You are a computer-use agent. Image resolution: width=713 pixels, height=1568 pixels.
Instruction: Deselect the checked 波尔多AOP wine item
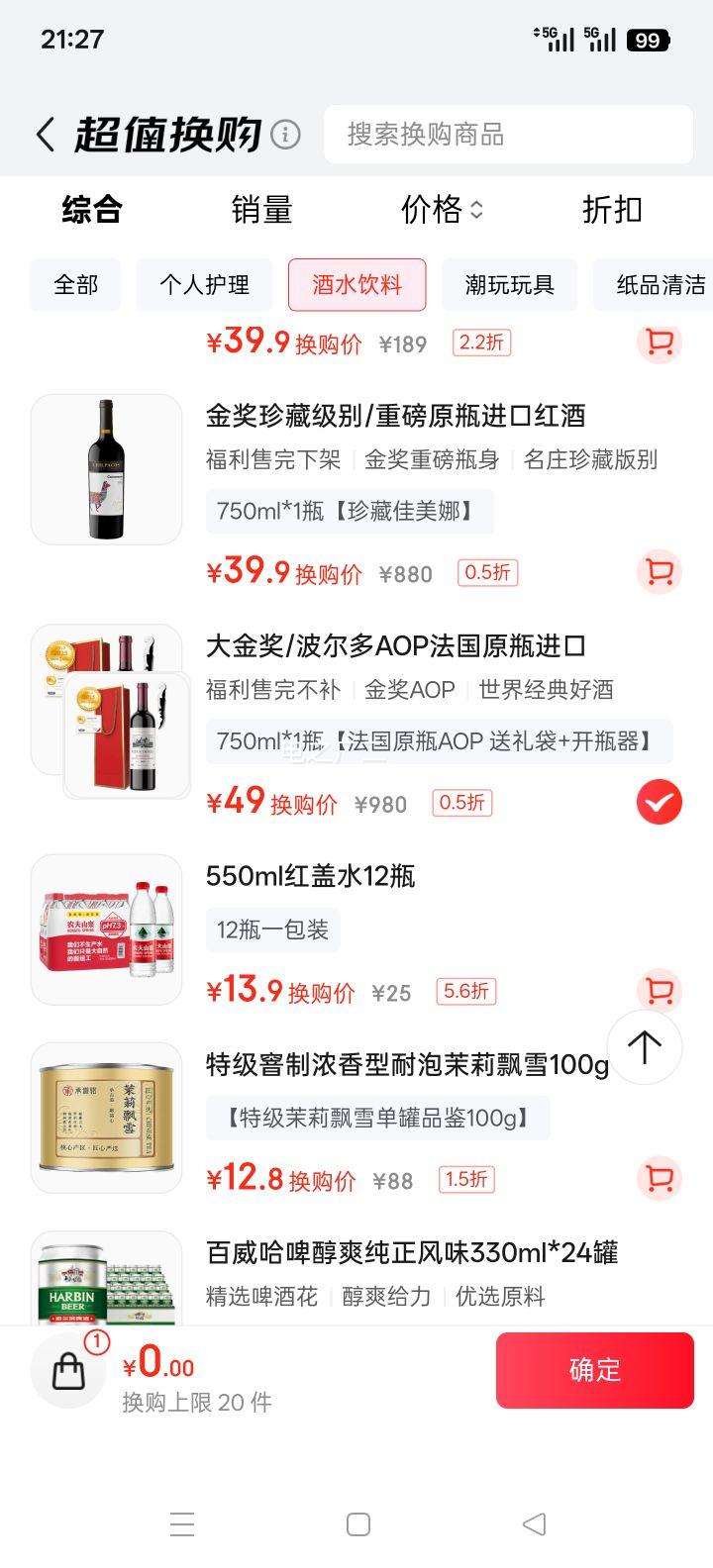[657, 803]
